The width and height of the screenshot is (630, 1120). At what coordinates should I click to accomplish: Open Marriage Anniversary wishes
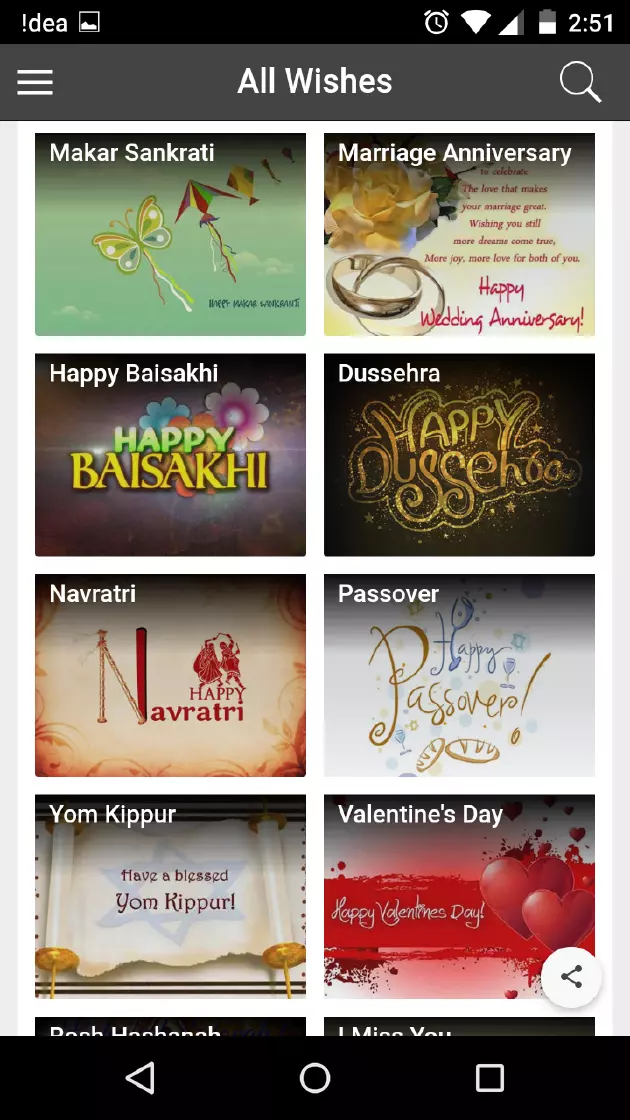point(459,235)
